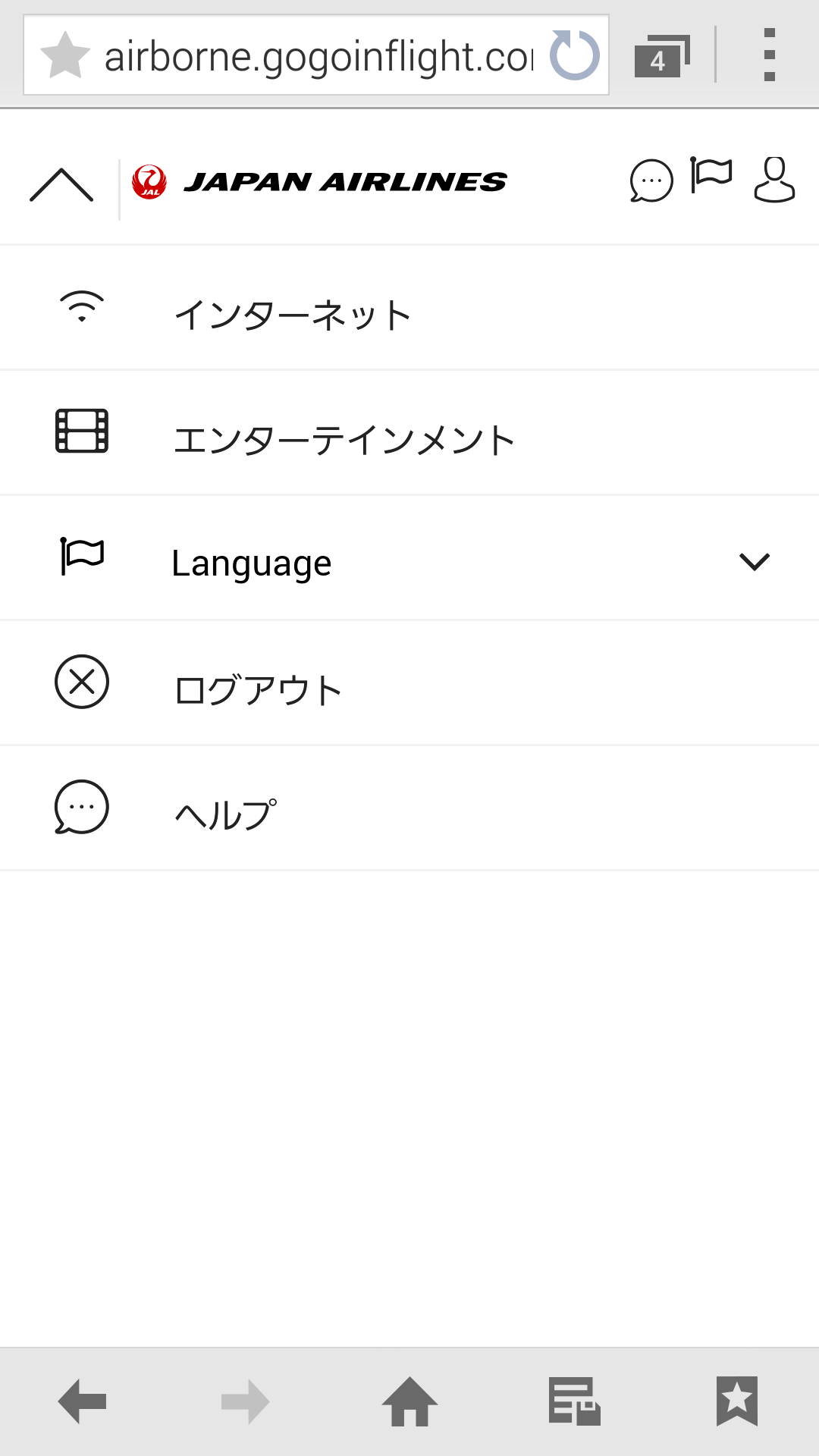Open the help chat bubble in the header
Viewport: 819px width, 1456px height.
click(651, 181)
